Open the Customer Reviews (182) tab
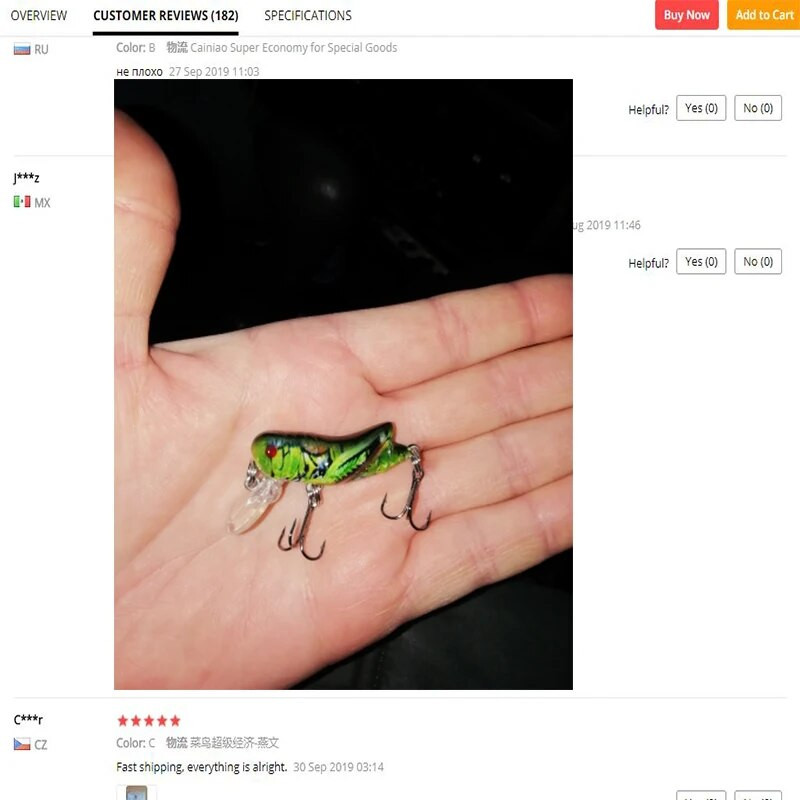The height and width of the screenshot is (800, 800). click(165, 15)
